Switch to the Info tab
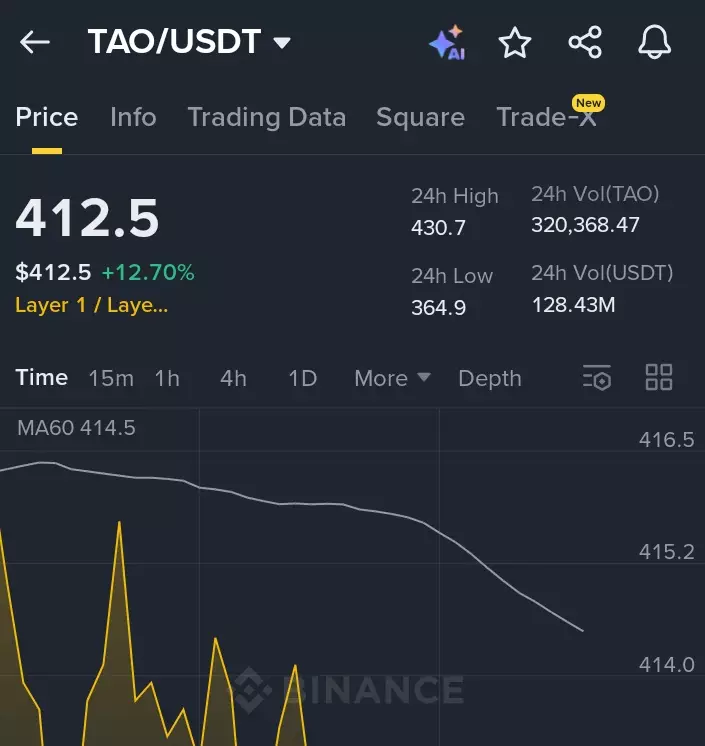 click(x=133, y=117)
